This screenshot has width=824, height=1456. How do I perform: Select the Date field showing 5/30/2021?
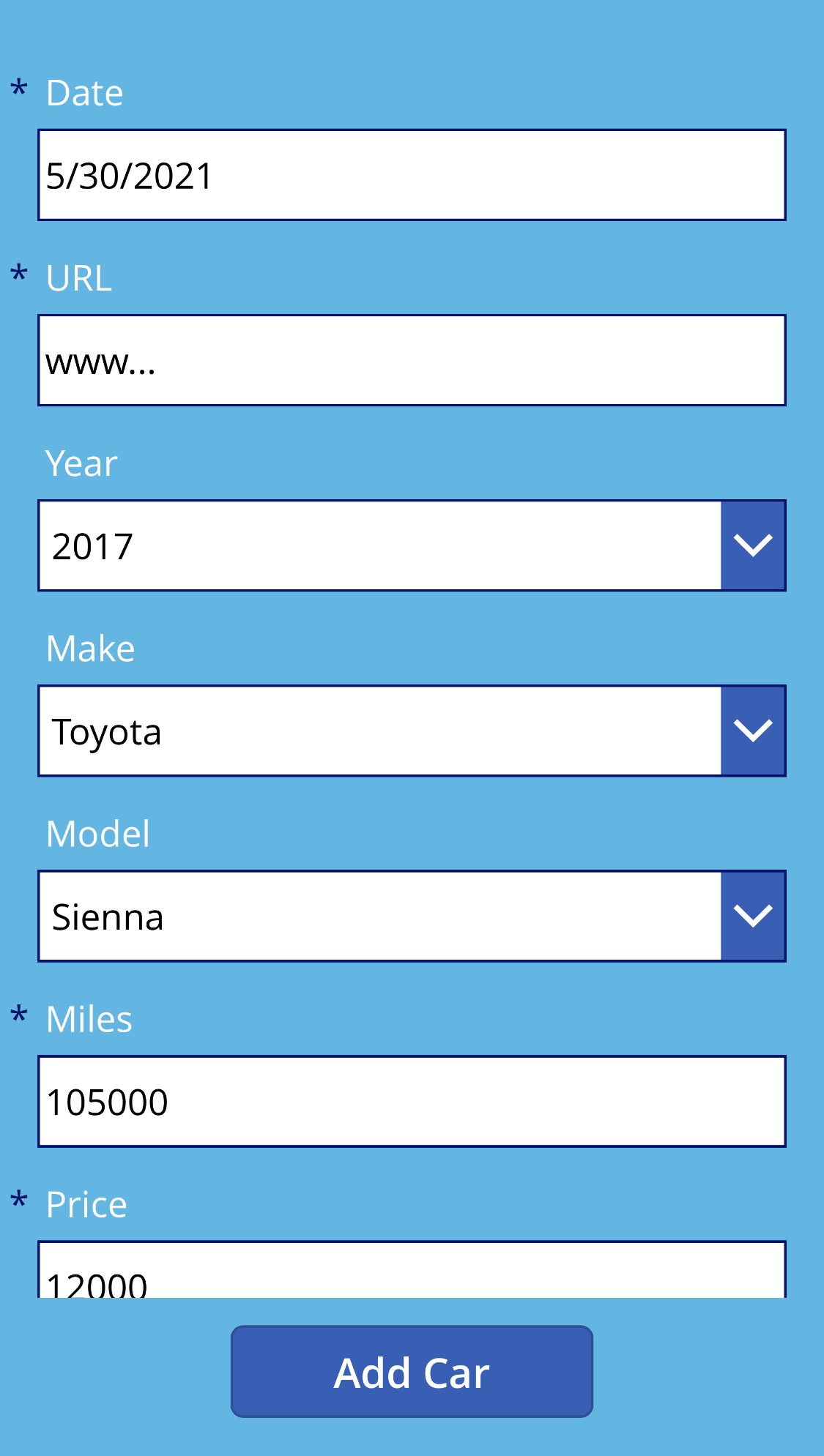[x=412, y=174]
